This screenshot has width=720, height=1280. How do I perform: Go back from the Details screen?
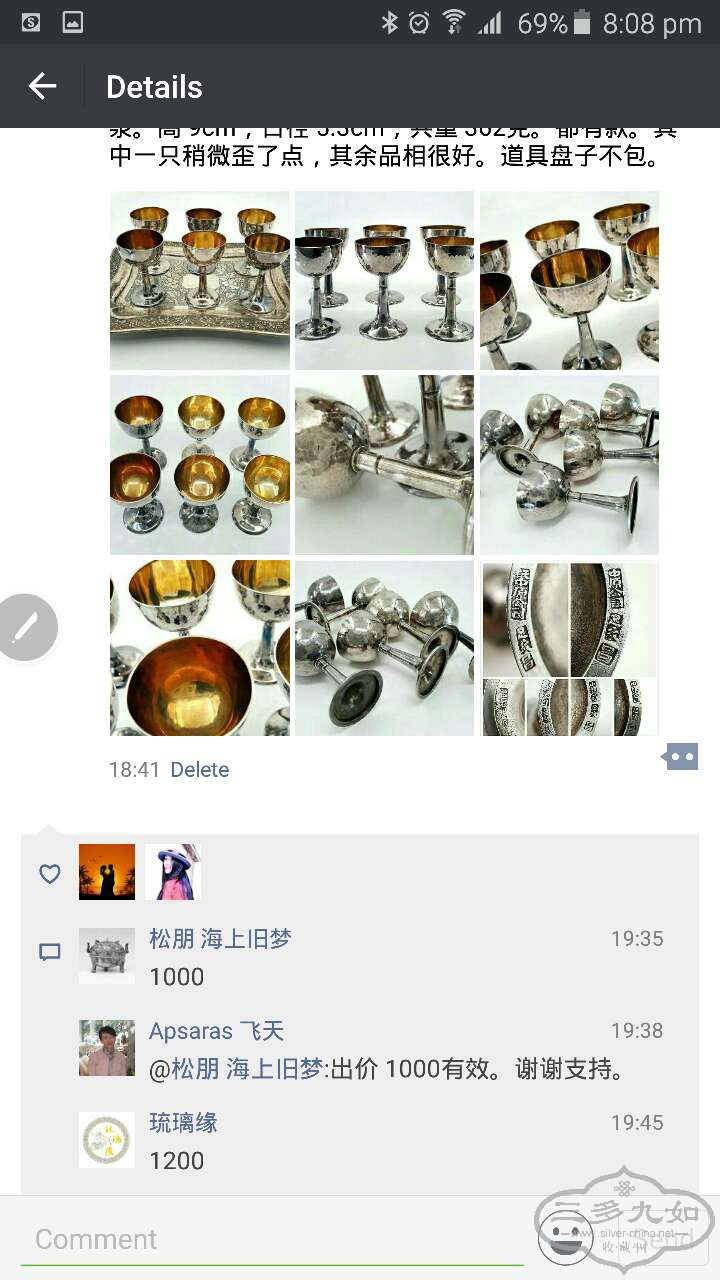42,87
